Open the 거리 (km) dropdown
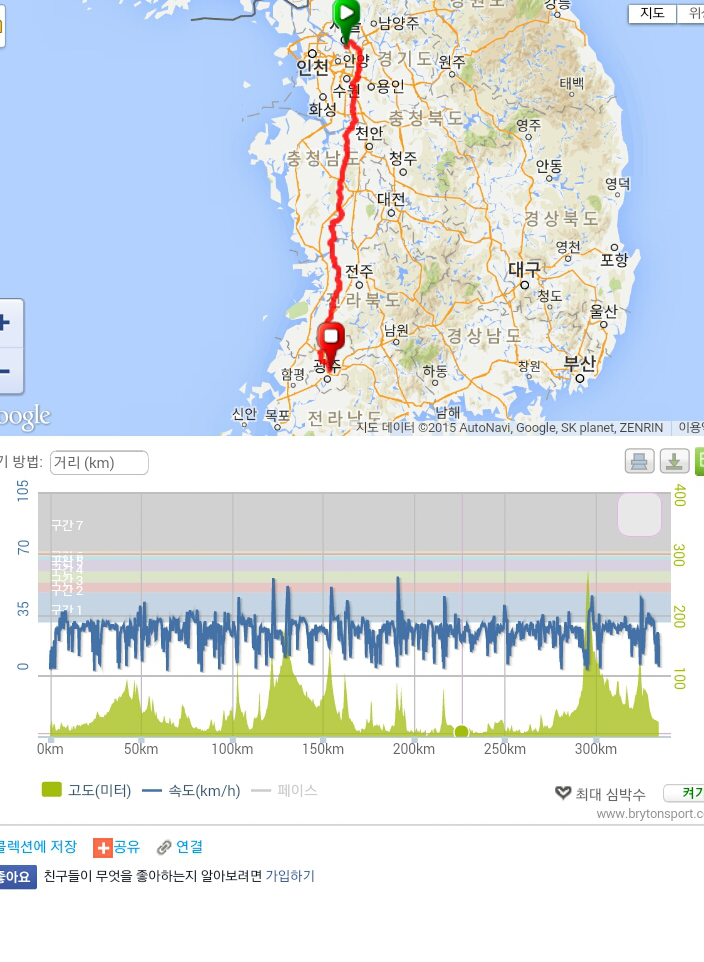The image size is (704, 962). click(x=99, y=463)
